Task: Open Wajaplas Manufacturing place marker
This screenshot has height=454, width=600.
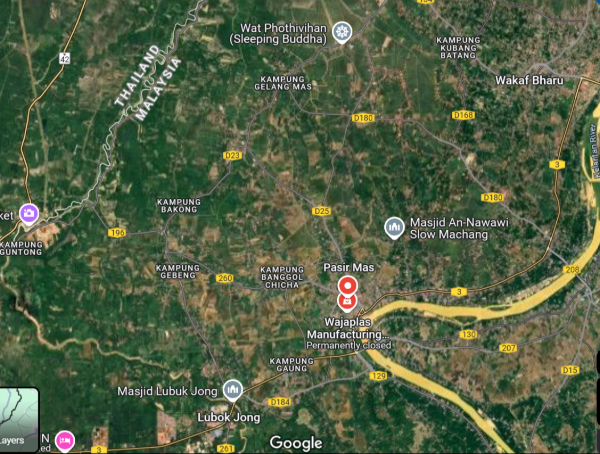Action: click(x=347, y=300)
